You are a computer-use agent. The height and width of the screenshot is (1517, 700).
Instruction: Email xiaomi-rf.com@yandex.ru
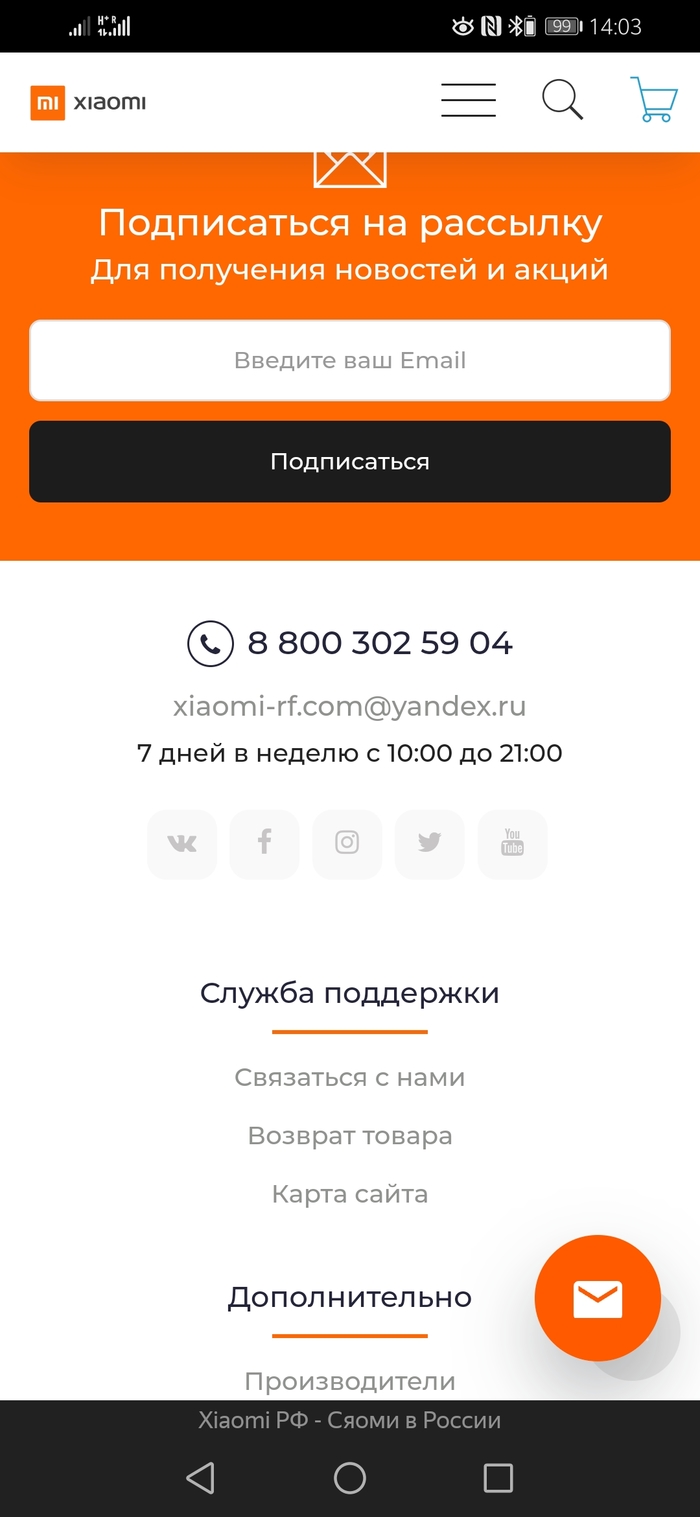coord(350,706)
